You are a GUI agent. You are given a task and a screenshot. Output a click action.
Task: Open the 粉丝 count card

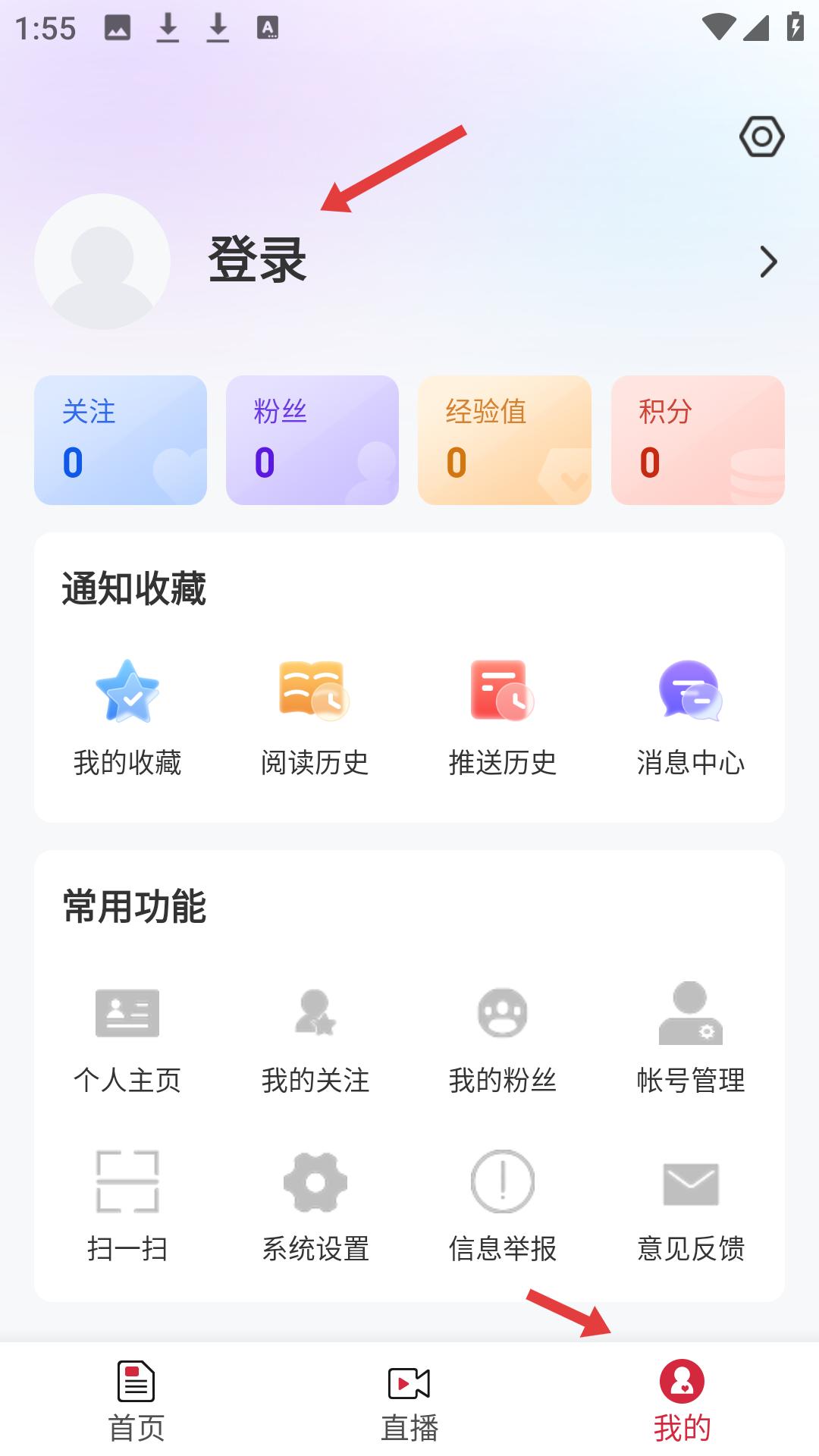pyautogui.click(x=312, y=440)
